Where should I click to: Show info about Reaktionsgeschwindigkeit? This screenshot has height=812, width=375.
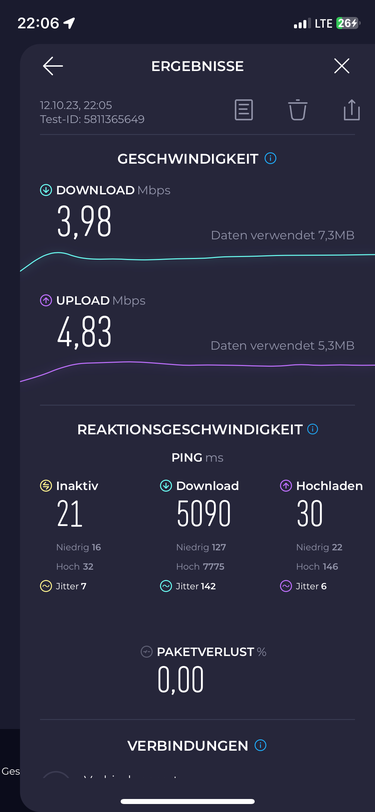coord(313,429)
